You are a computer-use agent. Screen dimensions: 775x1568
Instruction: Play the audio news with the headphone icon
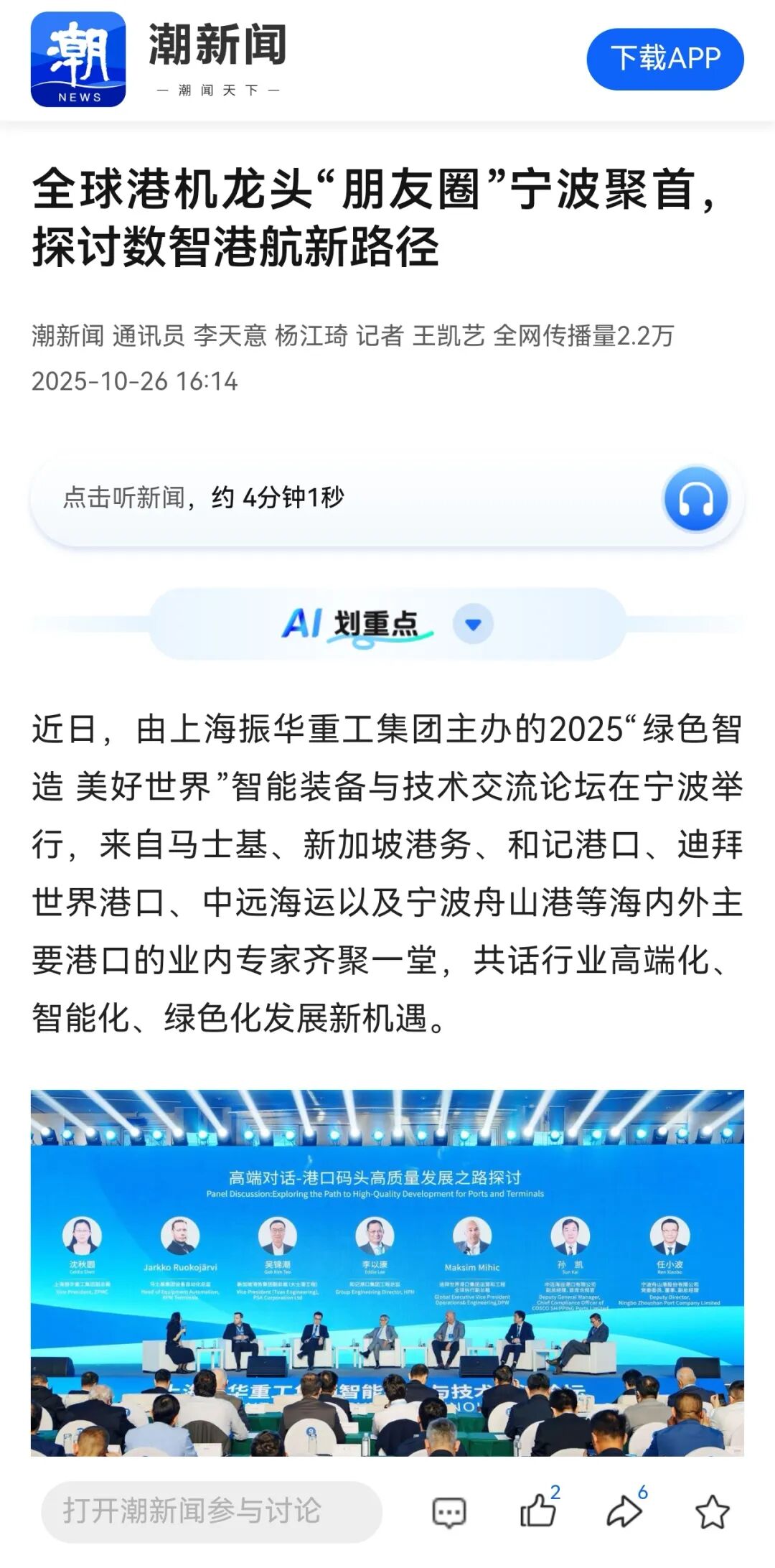click(x=695, y=499)
